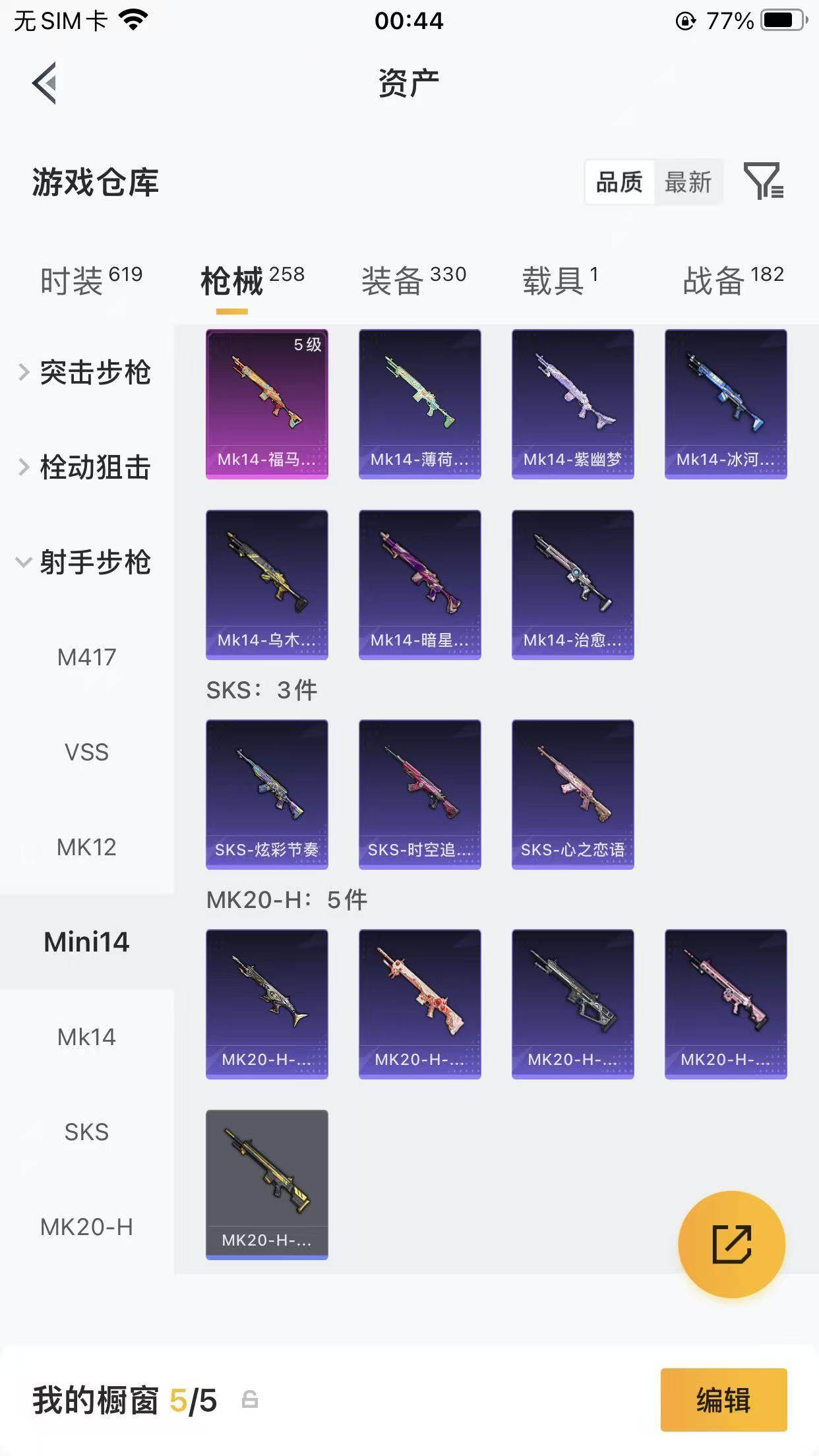Open the SKS-炫彩节奏 skin tile

(x=267, y=795)
